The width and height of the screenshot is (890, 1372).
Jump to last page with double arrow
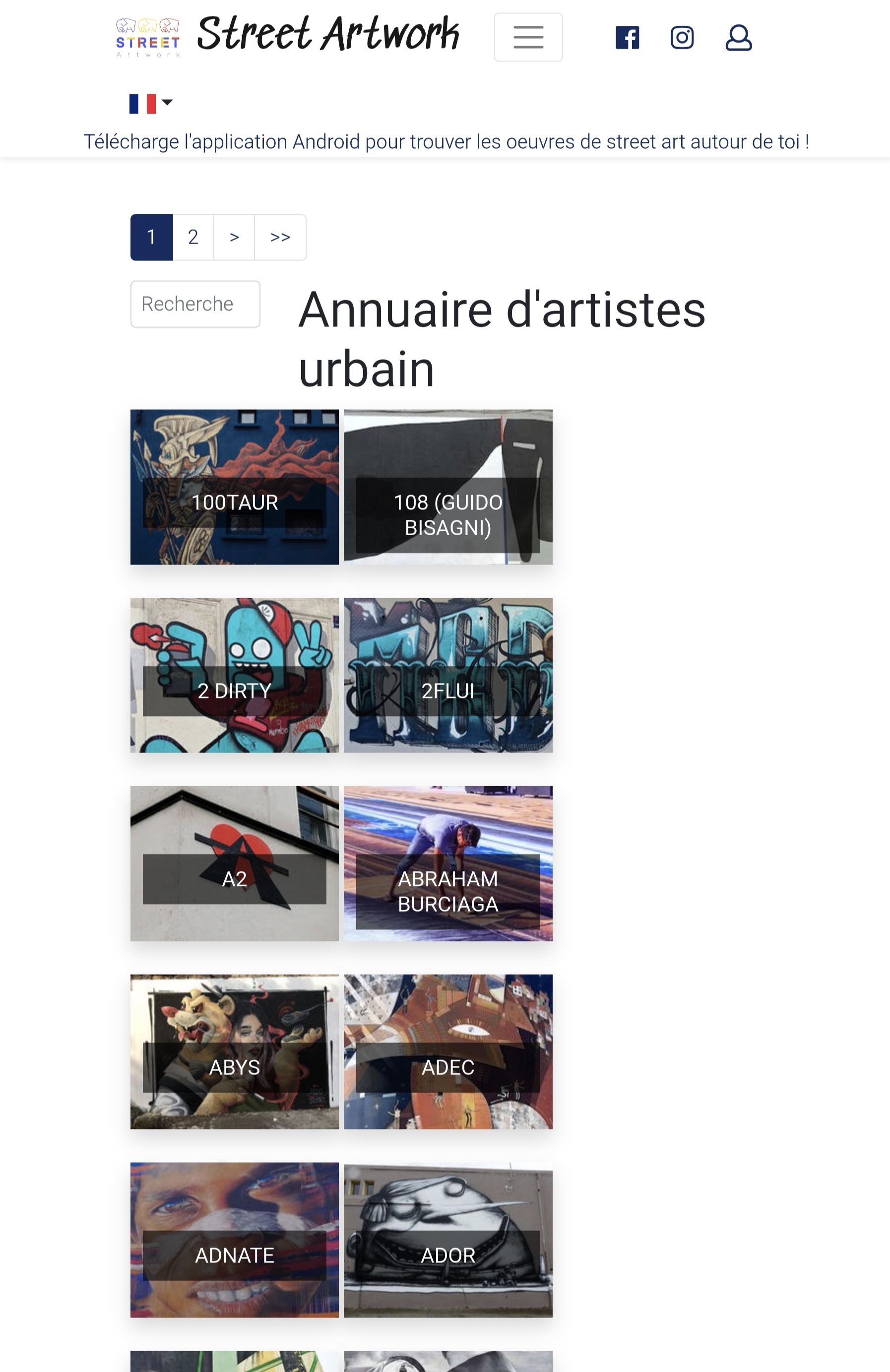pos(280,237)
